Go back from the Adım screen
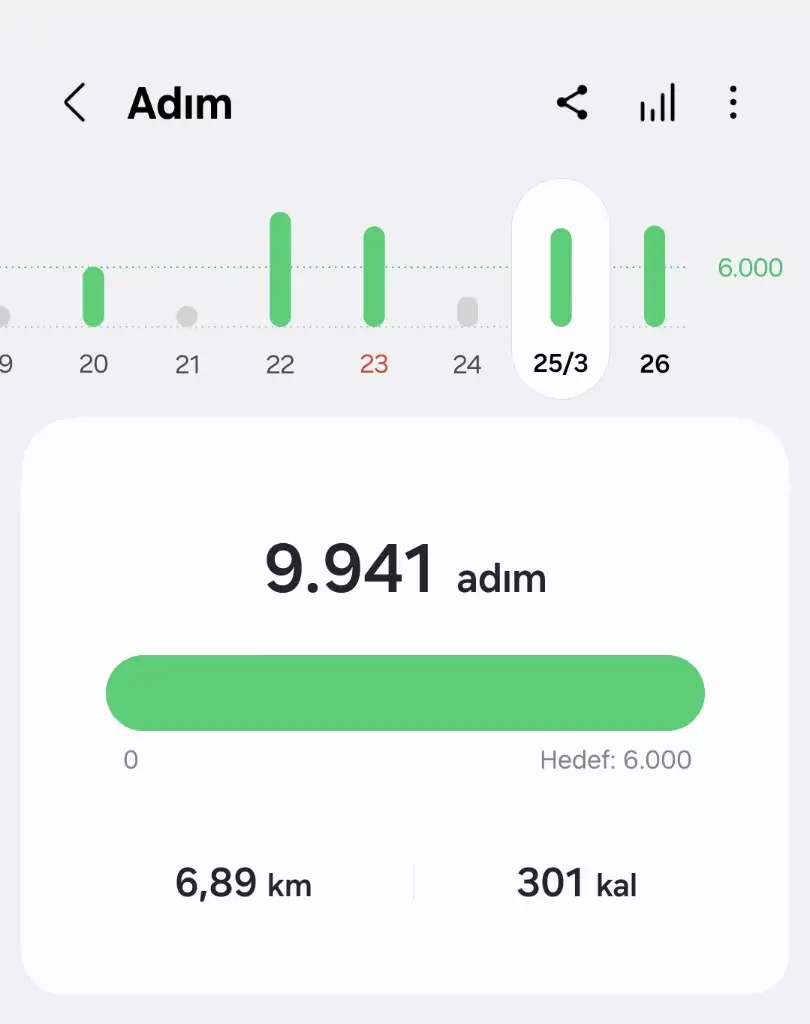Image resolution: width=810 pixels, height=1024 pixels. 75,103
